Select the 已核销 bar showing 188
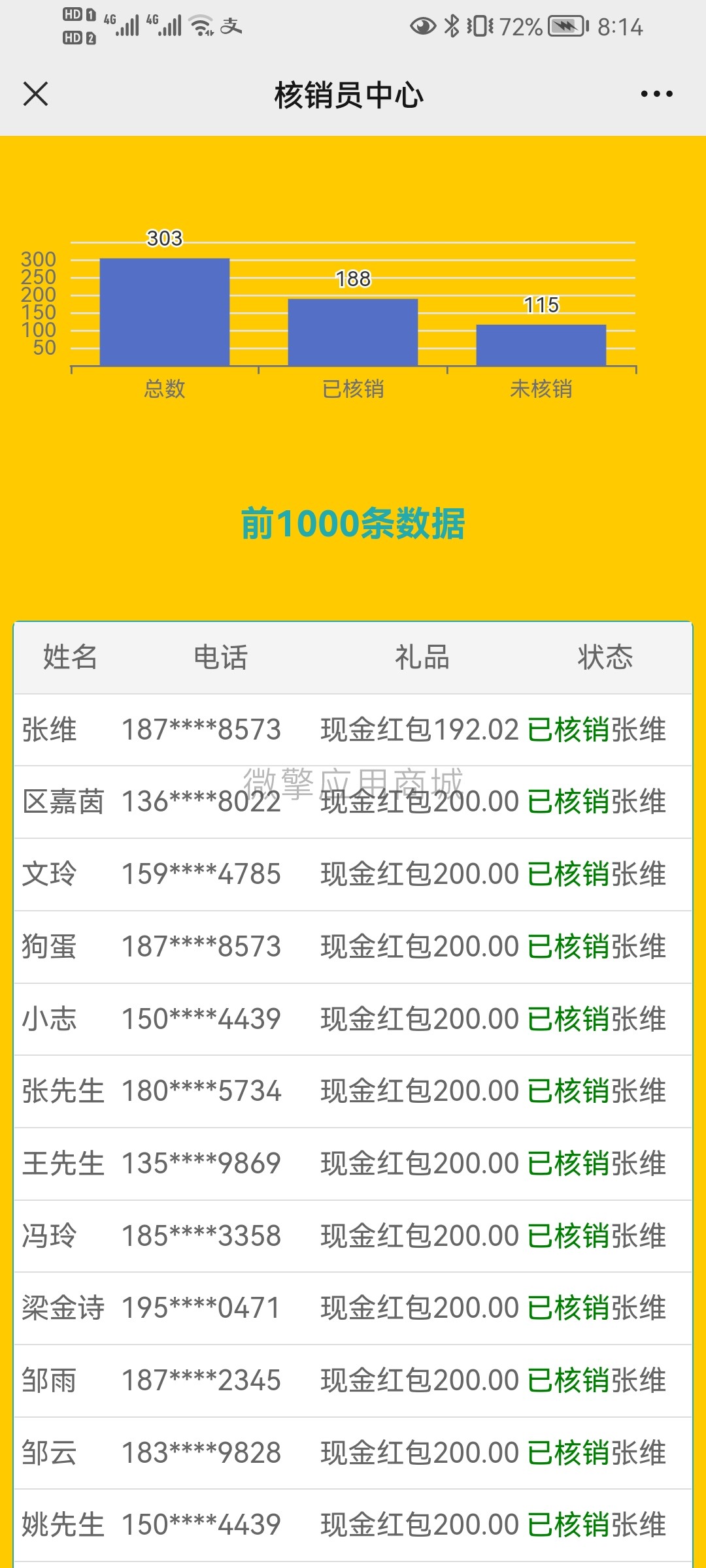The image size is (706, 1568). click(x=352, y=335)
